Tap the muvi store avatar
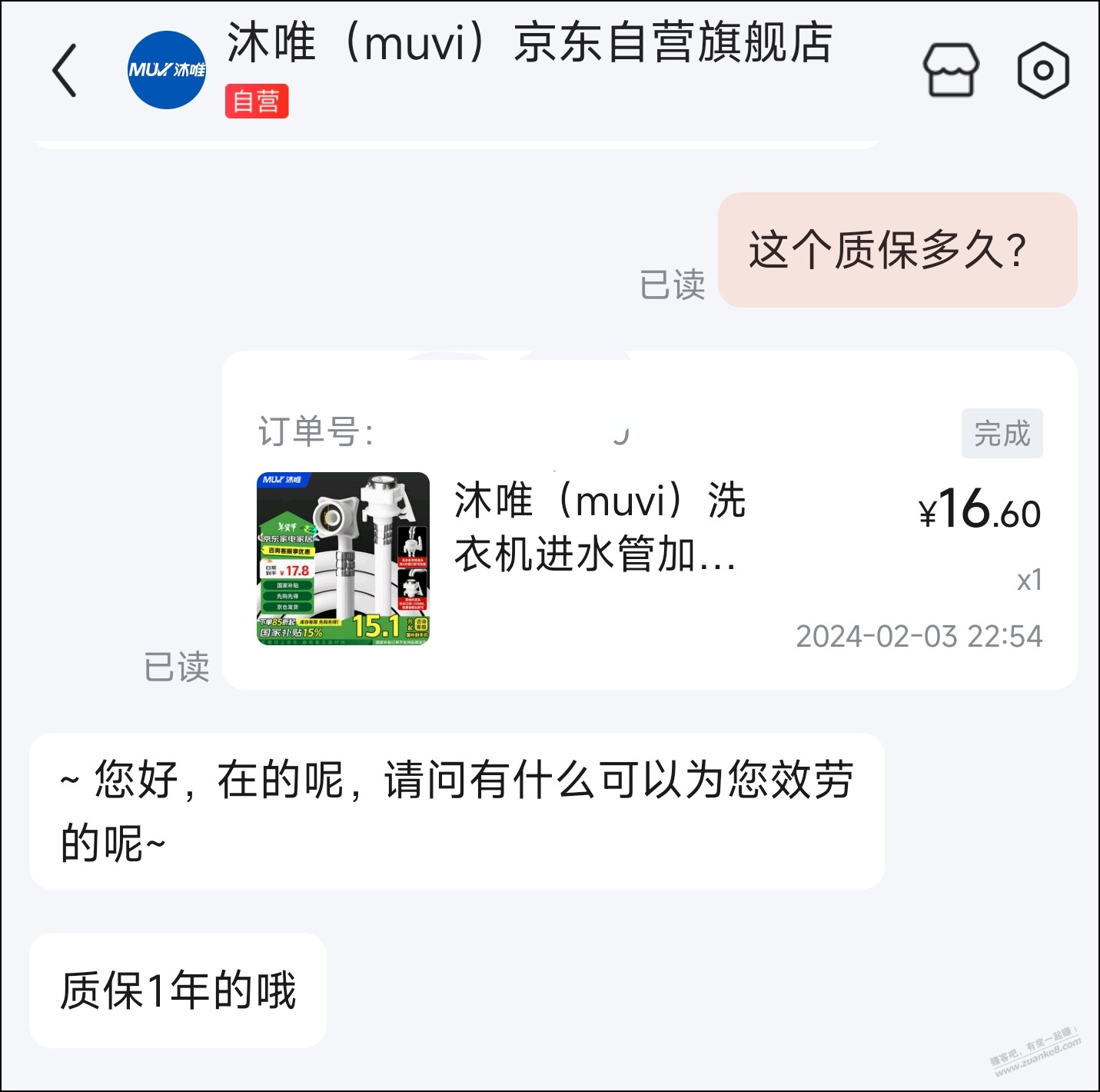Image resolution: width=1100 pixels, height=1092 pixels. point(167,71)
